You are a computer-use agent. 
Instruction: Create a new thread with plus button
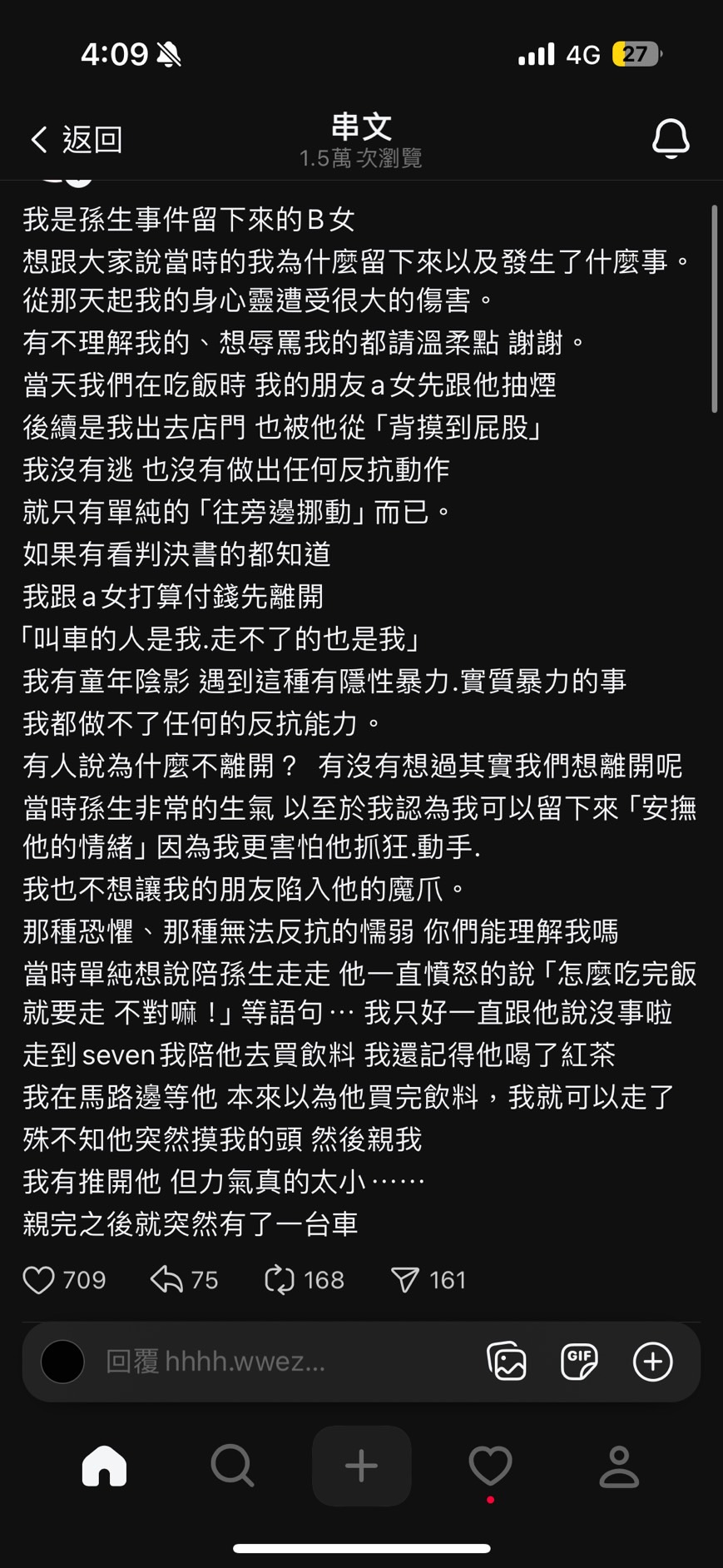[361, 1466]
